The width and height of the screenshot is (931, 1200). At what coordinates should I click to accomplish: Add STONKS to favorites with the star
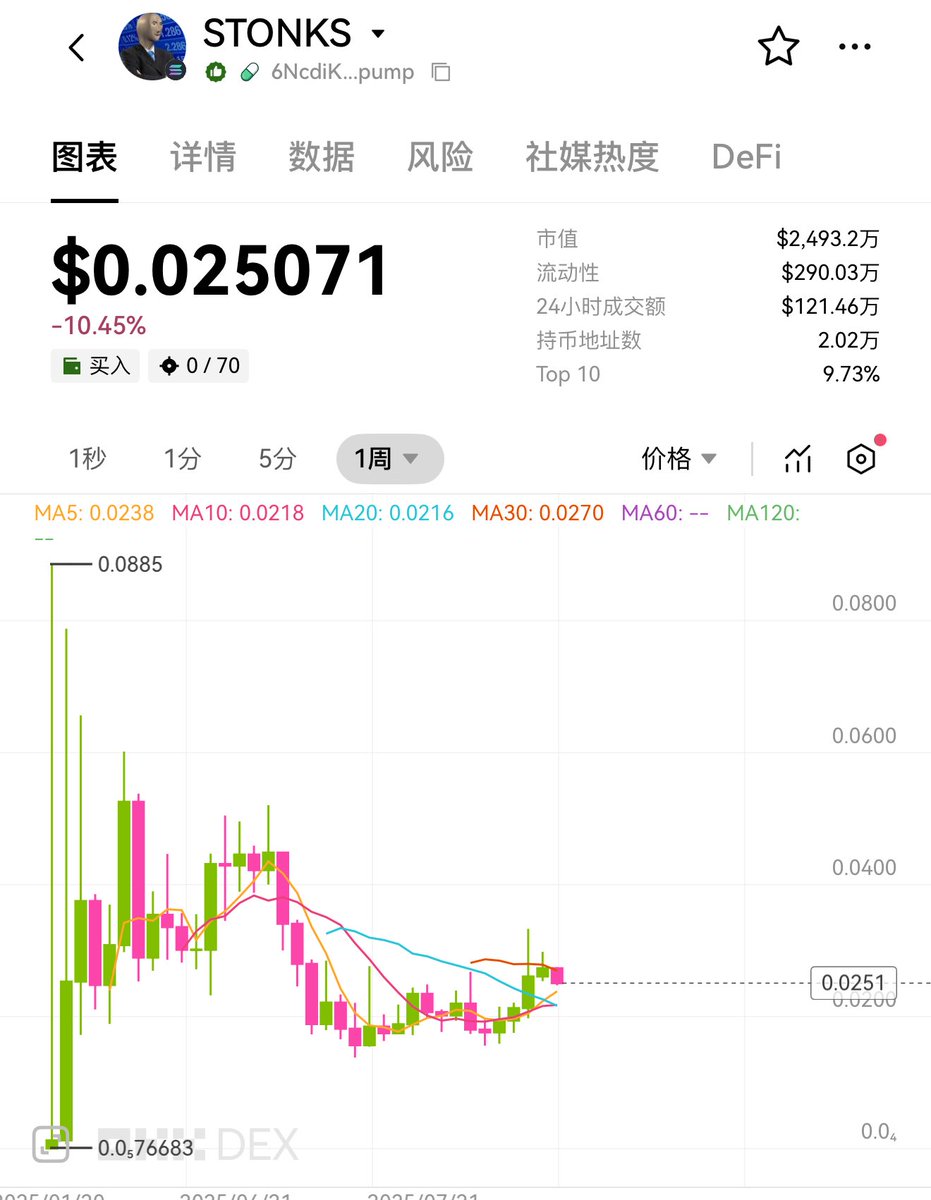(778, 47)
